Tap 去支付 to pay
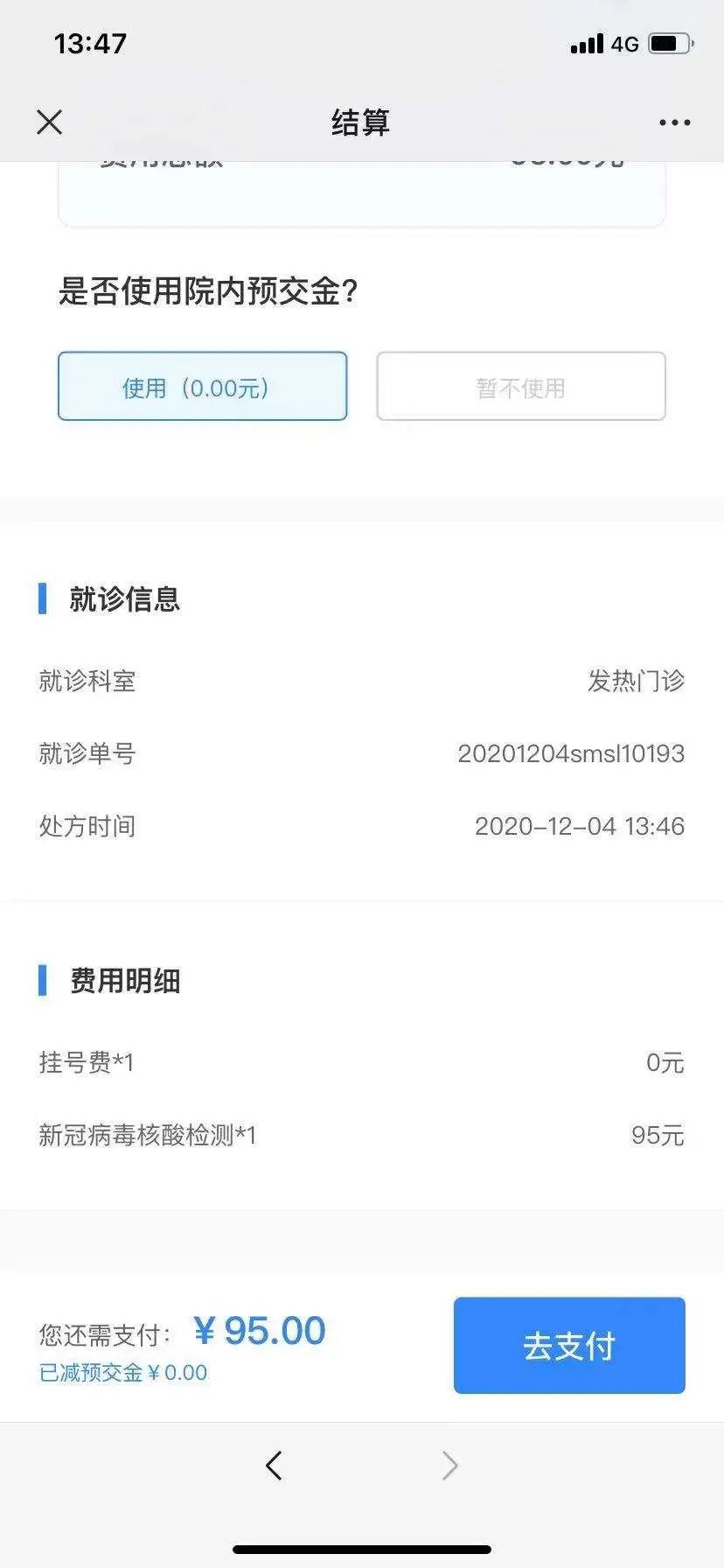The width and height of the screenshot is (724, 1568). coord(569,1345)
